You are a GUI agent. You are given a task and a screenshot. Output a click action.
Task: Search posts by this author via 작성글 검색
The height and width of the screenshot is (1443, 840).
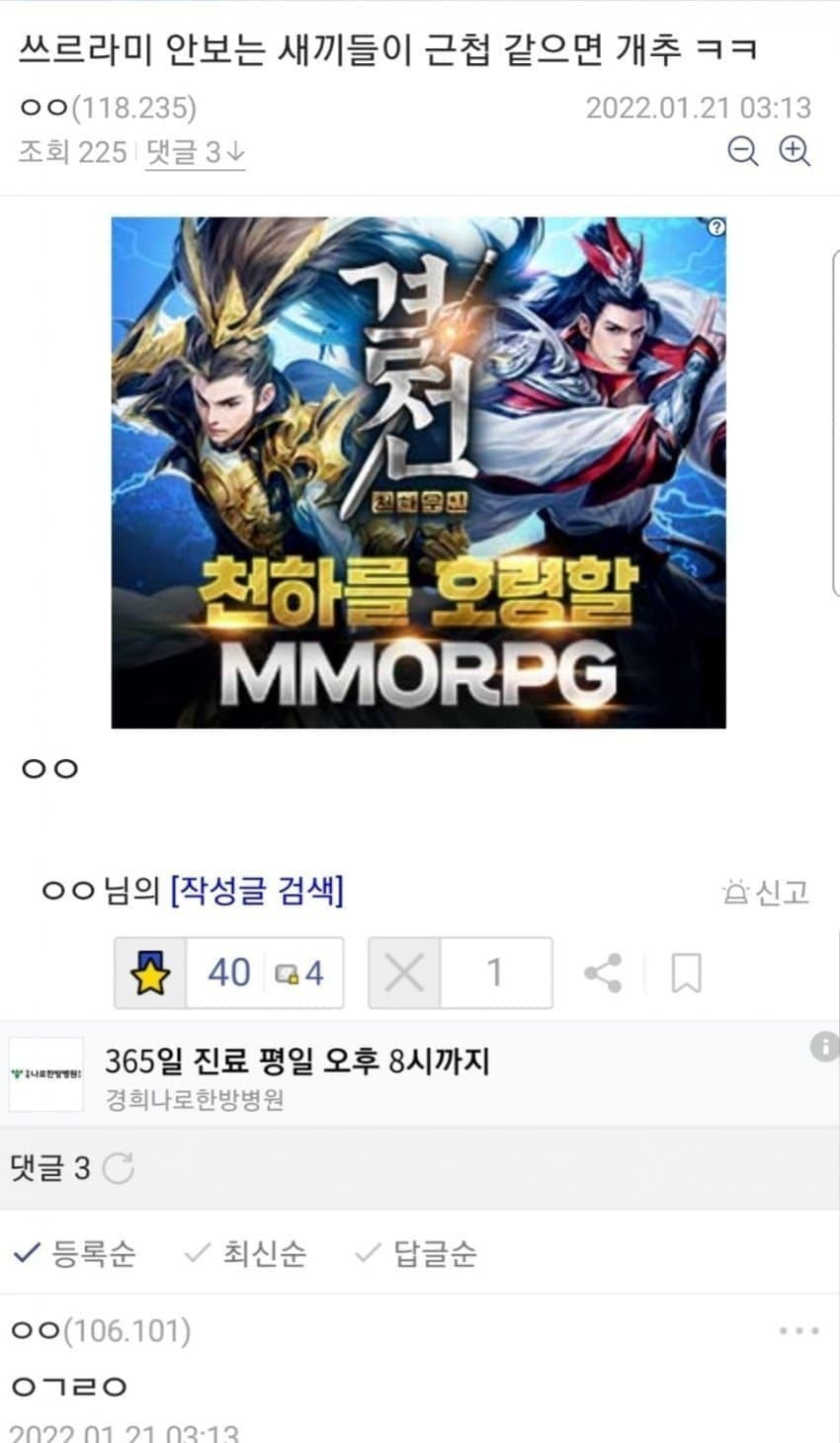click(257, 891)
